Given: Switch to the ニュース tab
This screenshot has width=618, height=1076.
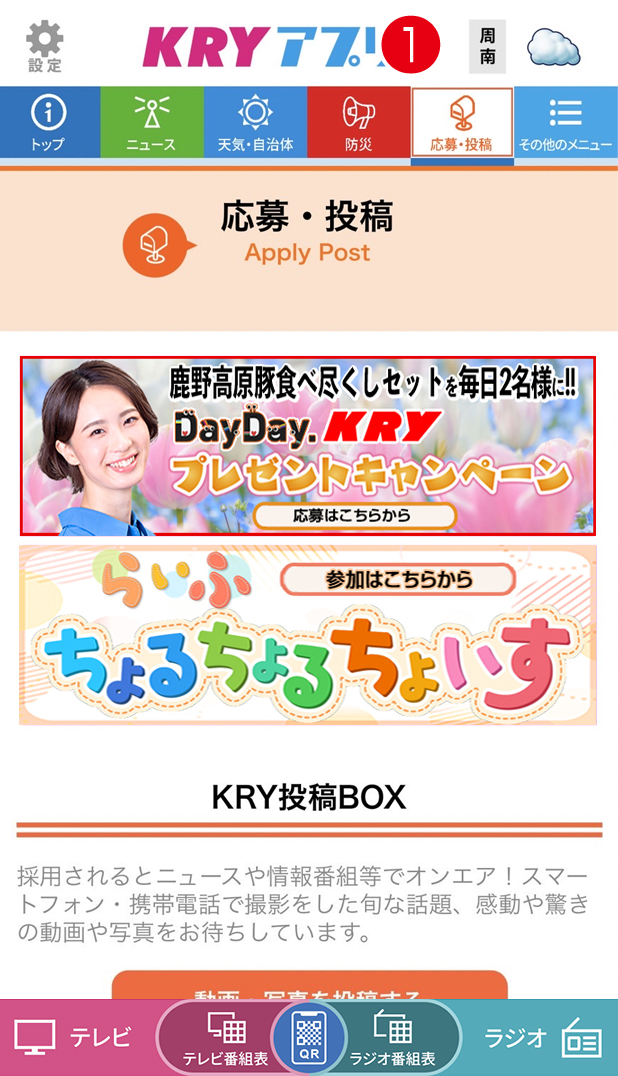Looking at the screenshot, I should 151,123.
